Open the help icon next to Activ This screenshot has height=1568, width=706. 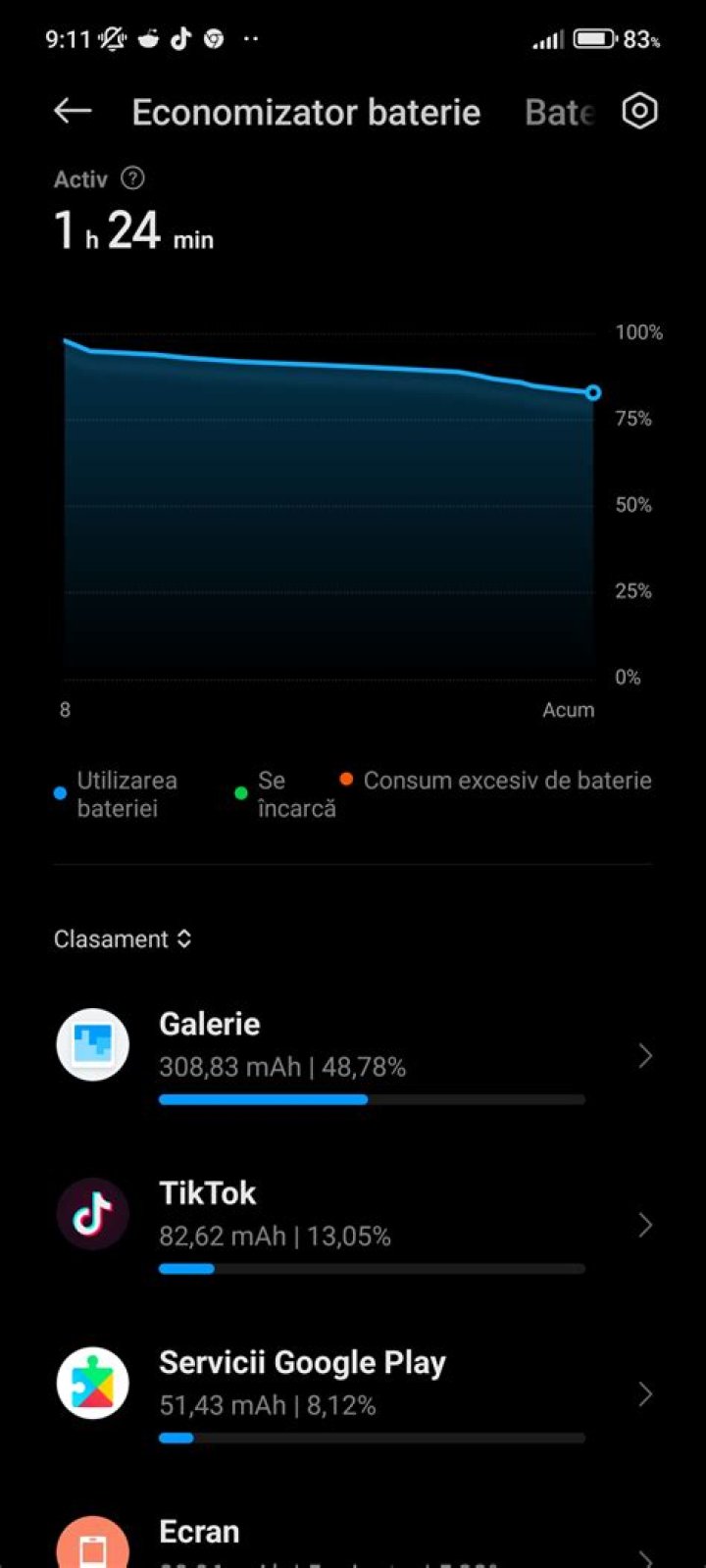[130, 178]
